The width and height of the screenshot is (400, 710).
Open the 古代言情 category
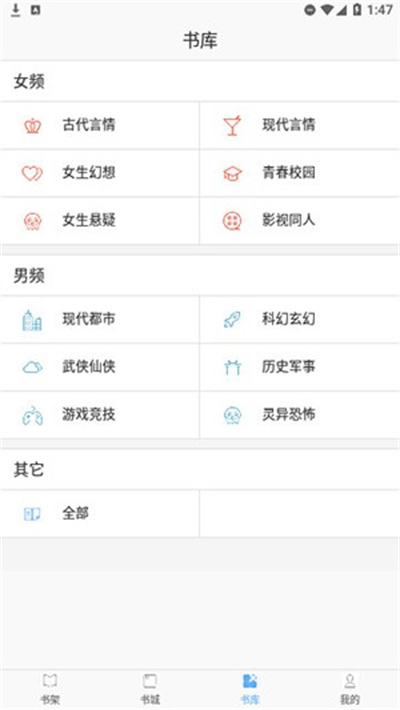click(100, 125)
